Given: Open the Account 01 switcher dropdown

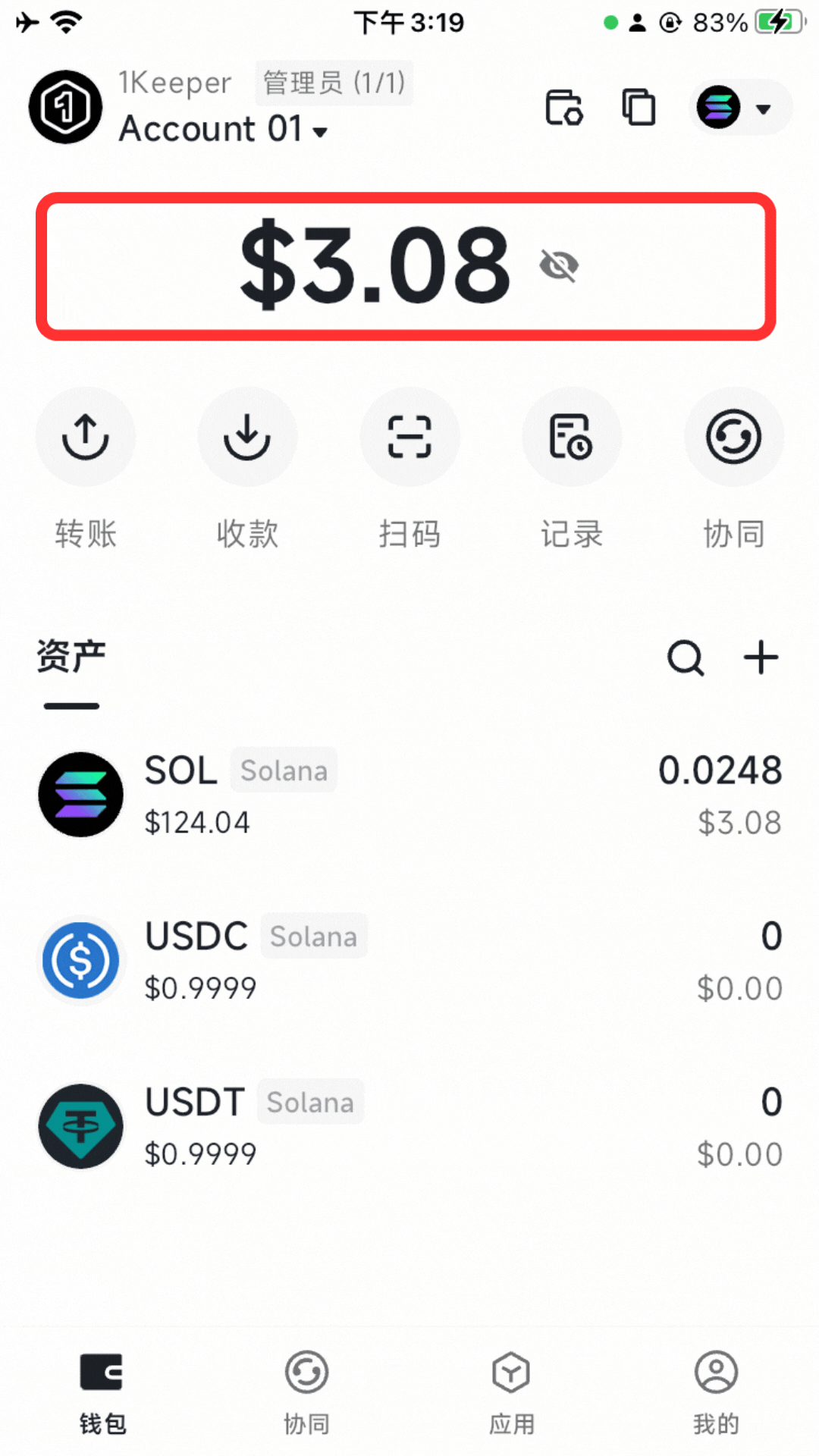Looking at the screenshot, I should pyautogui.click(x=223, y=129).
